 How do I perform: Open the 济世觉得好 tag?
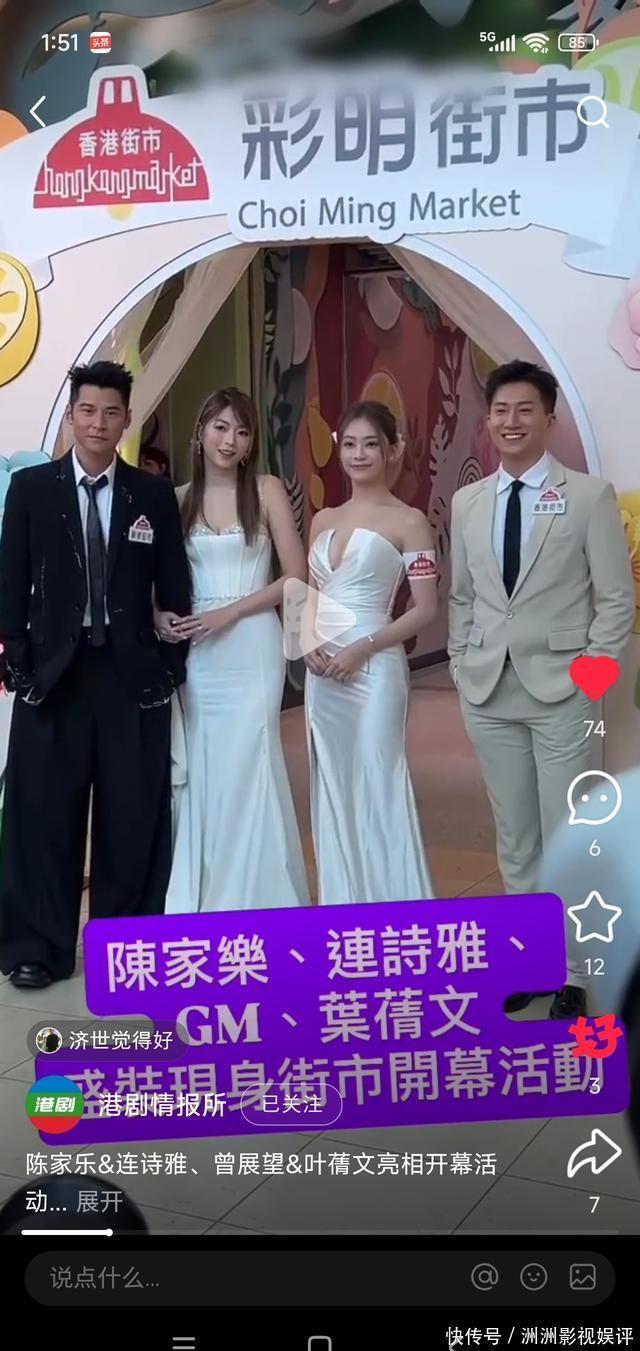tap(107, 1040)
